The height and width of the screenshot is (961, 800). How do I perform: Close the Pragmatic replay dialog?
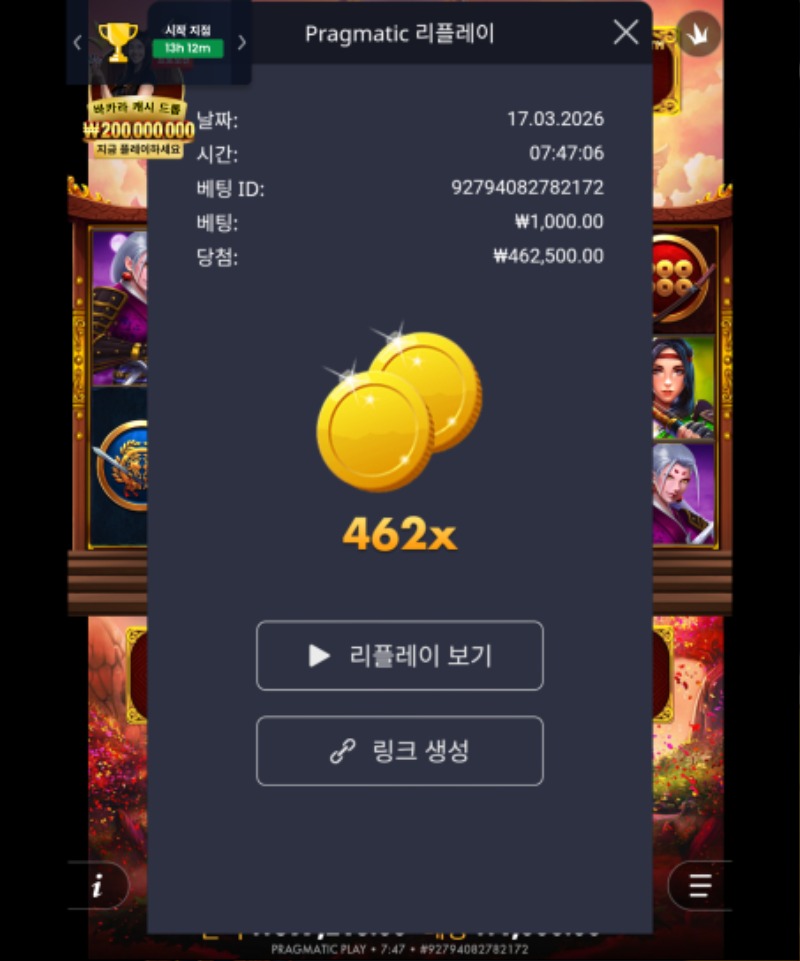point(626,33)
